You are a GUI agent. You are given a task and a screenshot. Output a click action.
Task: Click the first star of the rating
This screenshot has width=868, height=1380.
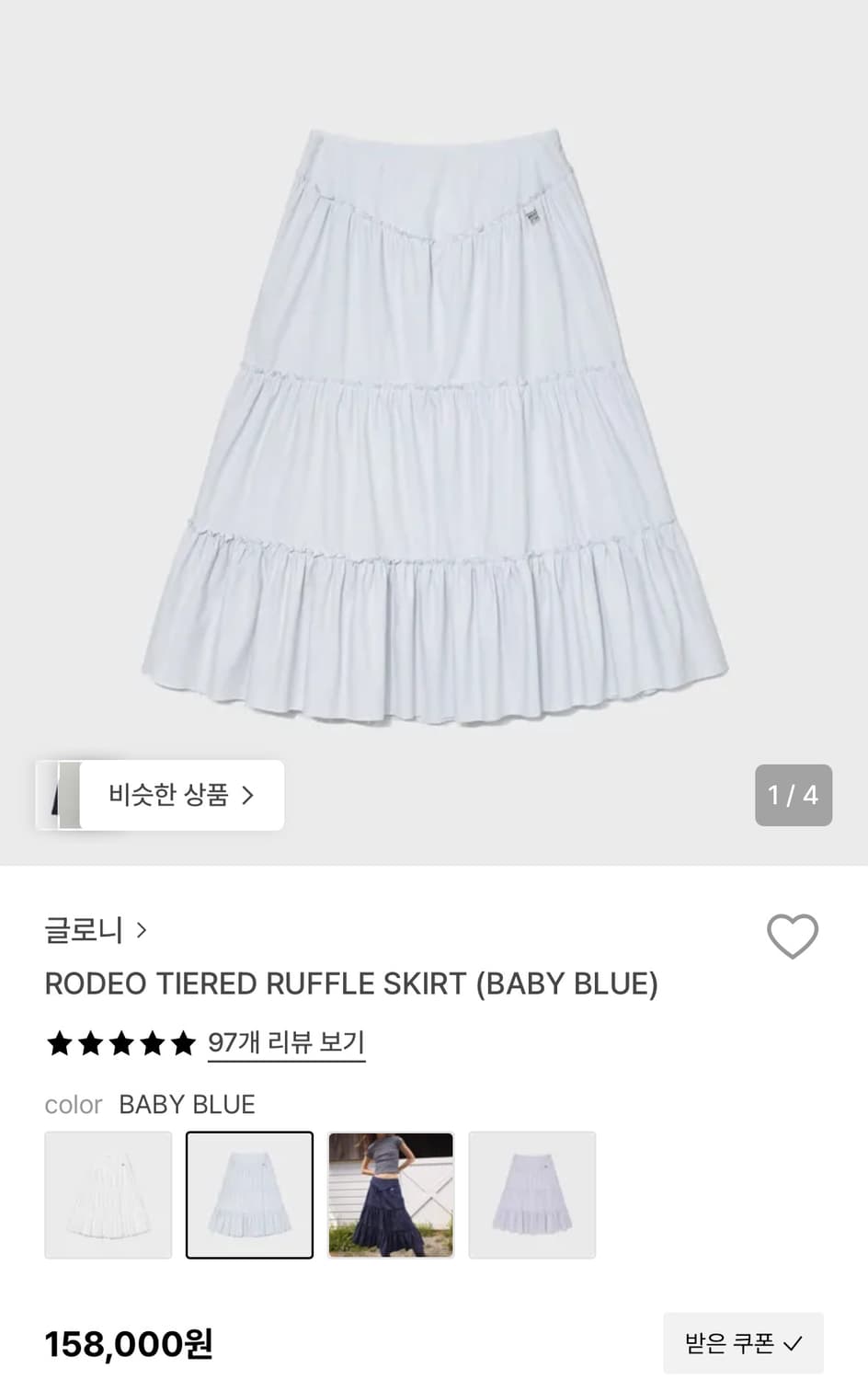click(59, 1042)
